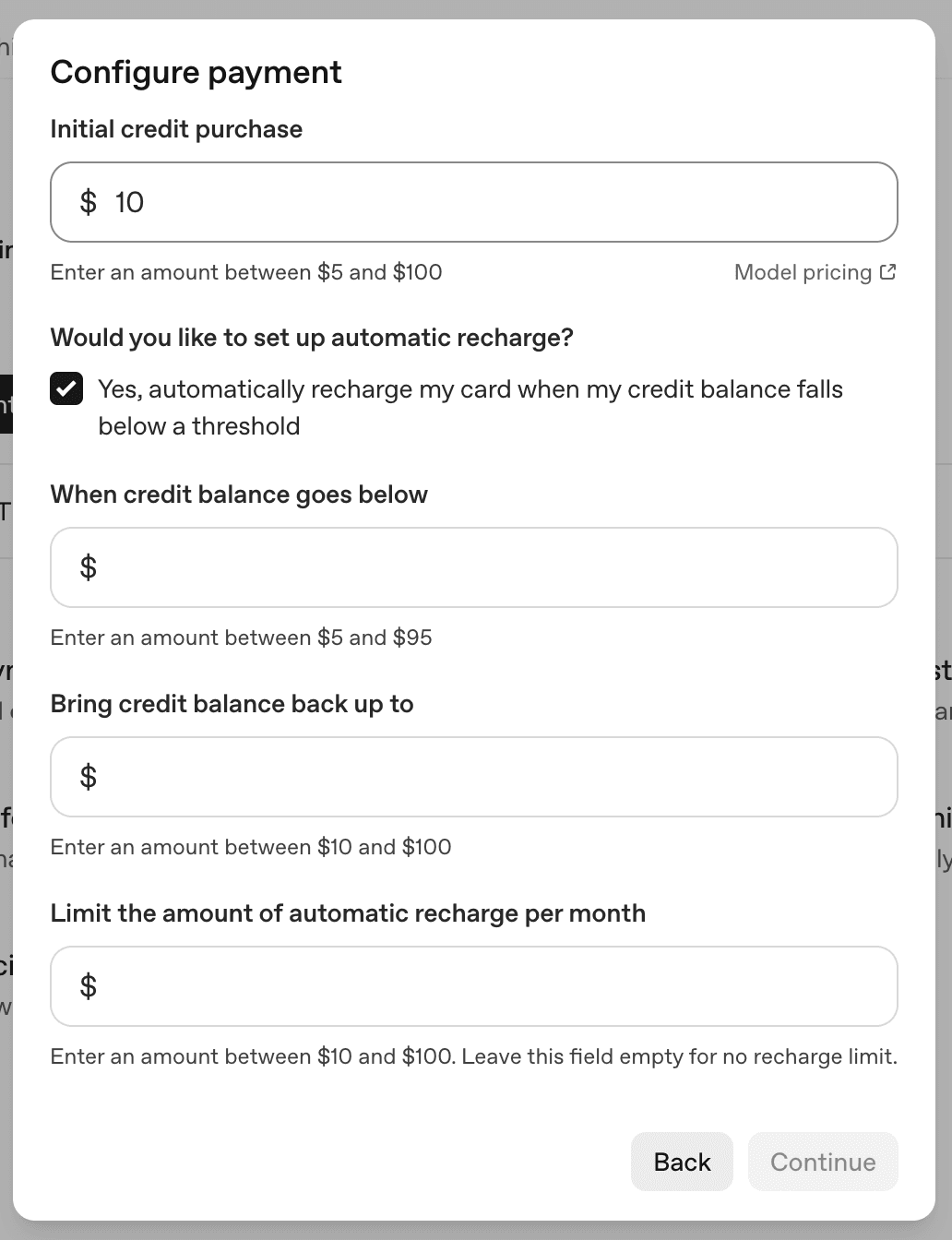Click the checkmark in the recharge checkbox
The width and height of the screenshot is (952, 1240).
coord(65,388)
